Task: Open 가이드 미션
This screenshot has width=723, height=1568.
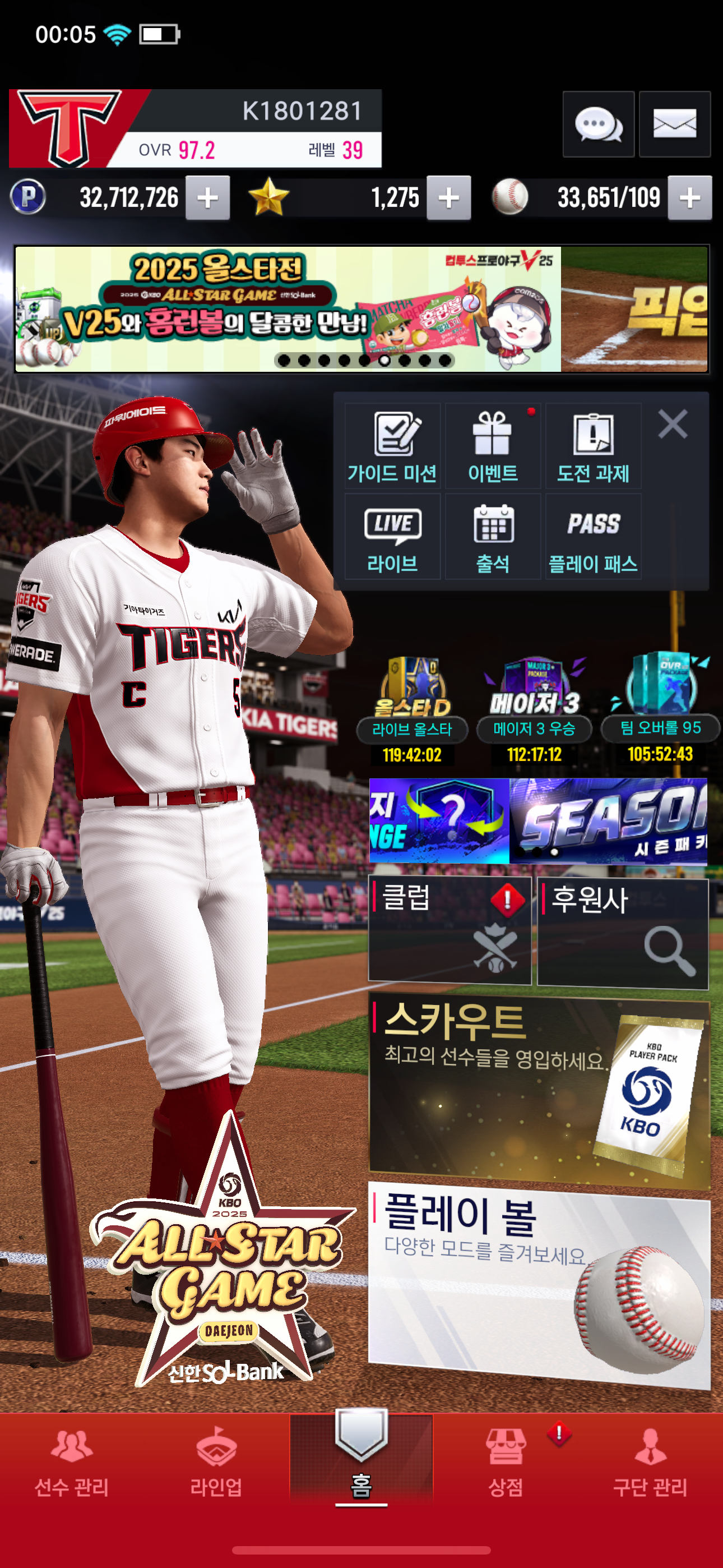Action: (x=392, y=446)
